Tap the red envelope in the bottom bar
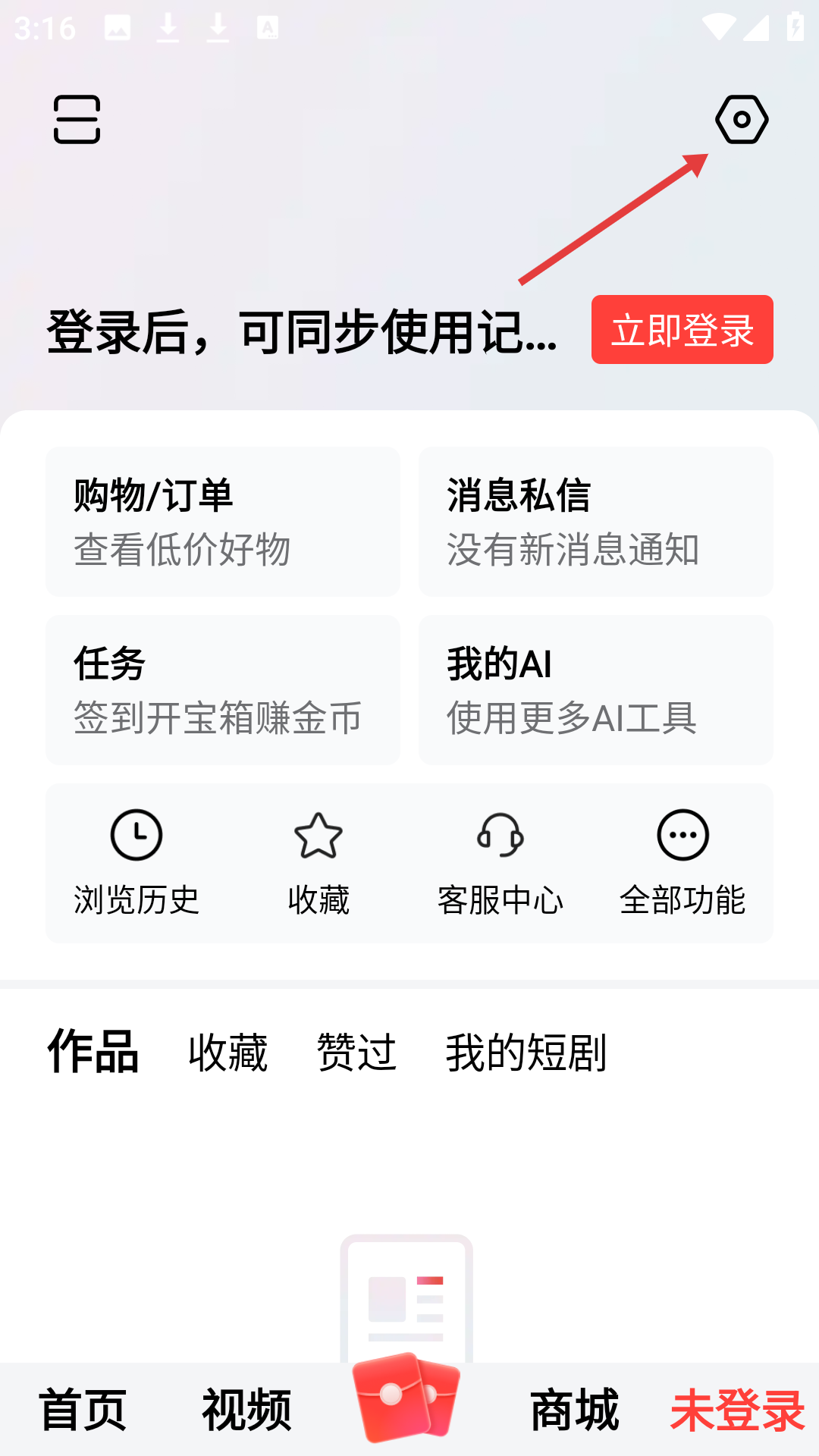The height and width of the screenshot is (1456, 819). point(407,1397)
